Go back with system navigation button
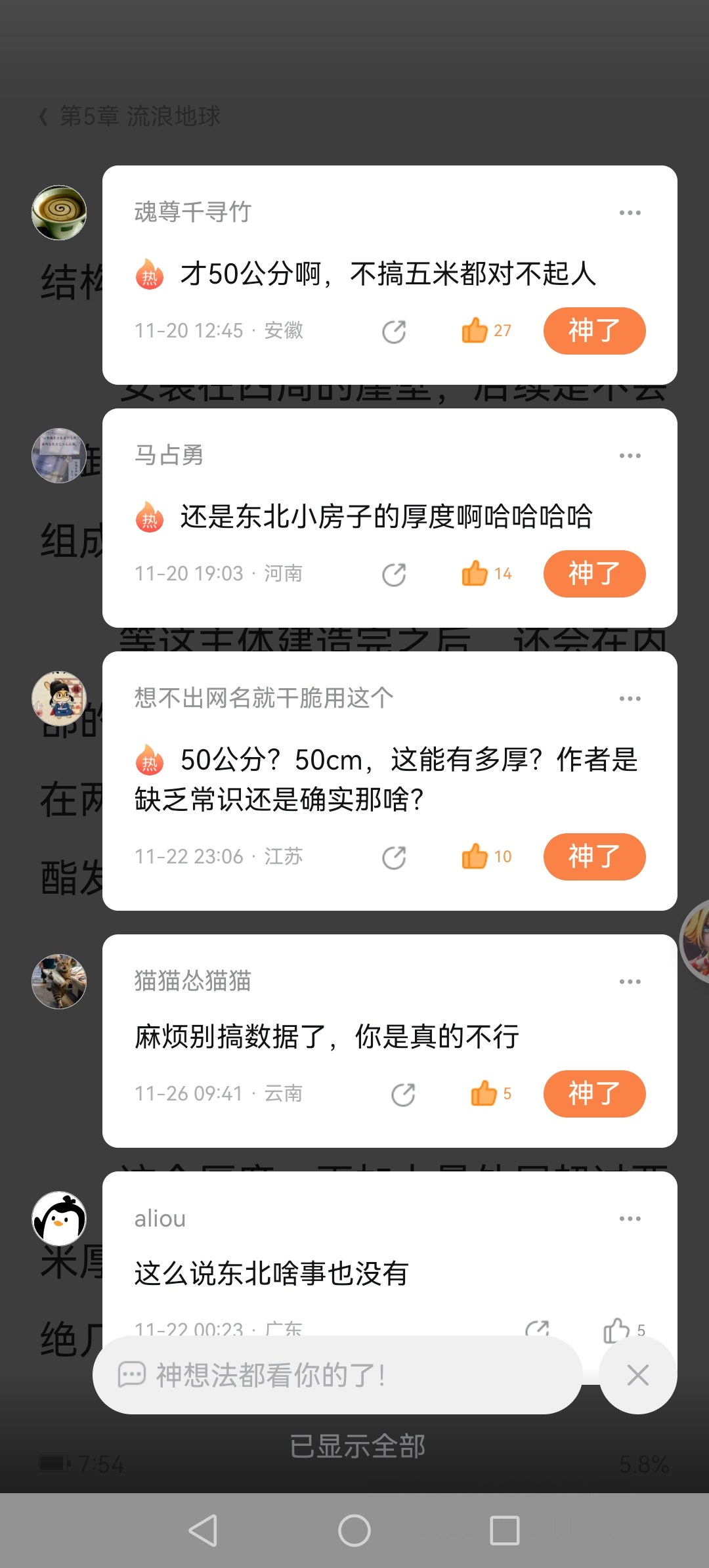 tap(204, 1531)
